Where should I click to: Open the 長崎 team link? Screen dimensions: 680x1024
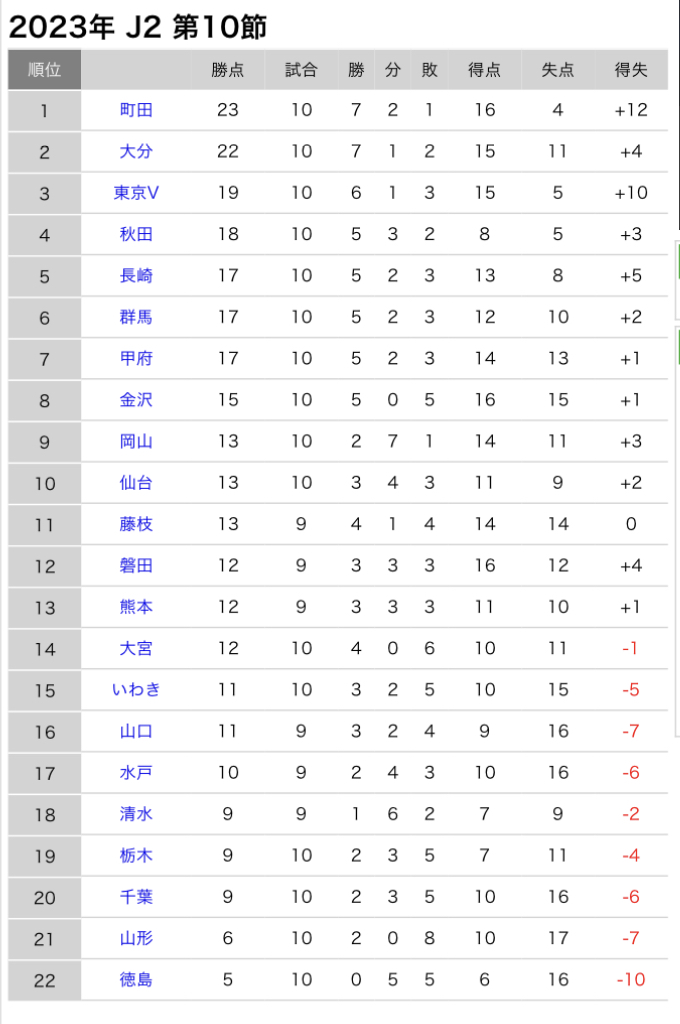tap(136, 276)
